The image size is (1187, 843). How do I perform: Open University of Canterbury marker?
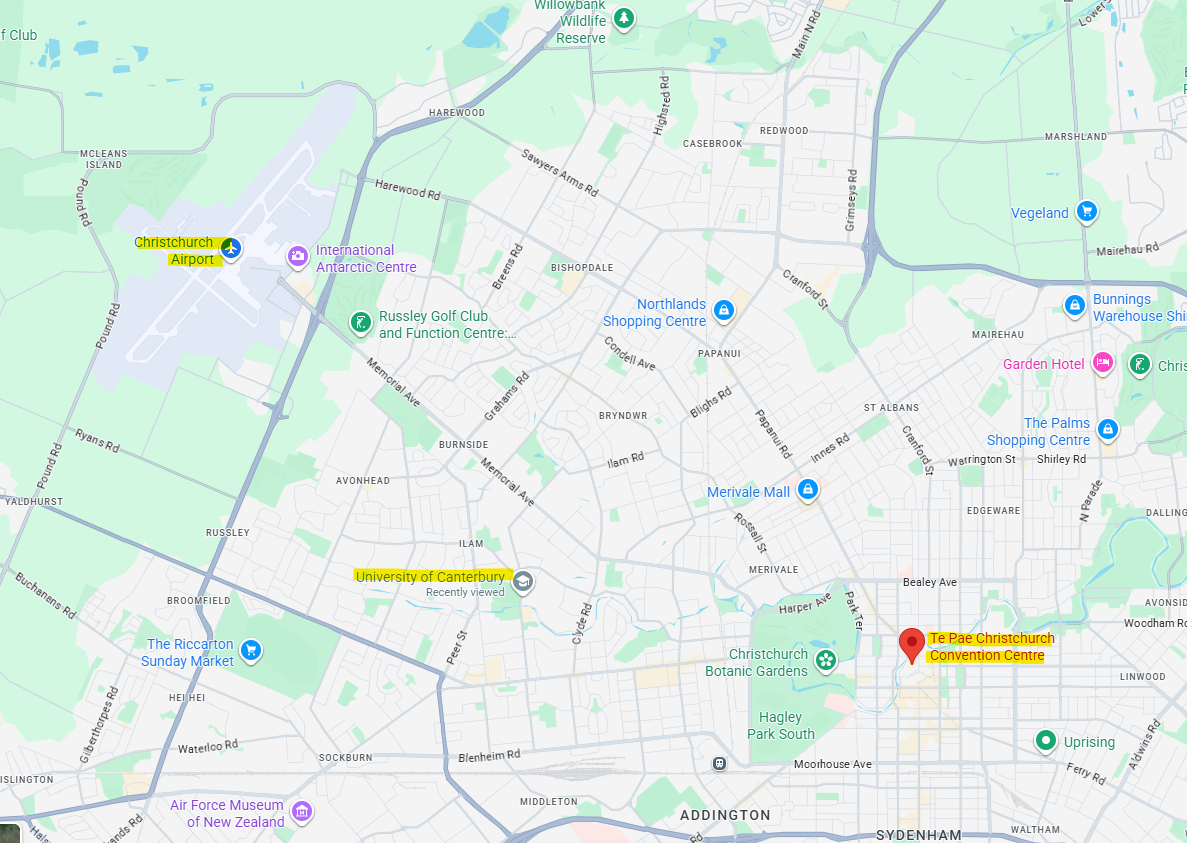click(523, 582)
